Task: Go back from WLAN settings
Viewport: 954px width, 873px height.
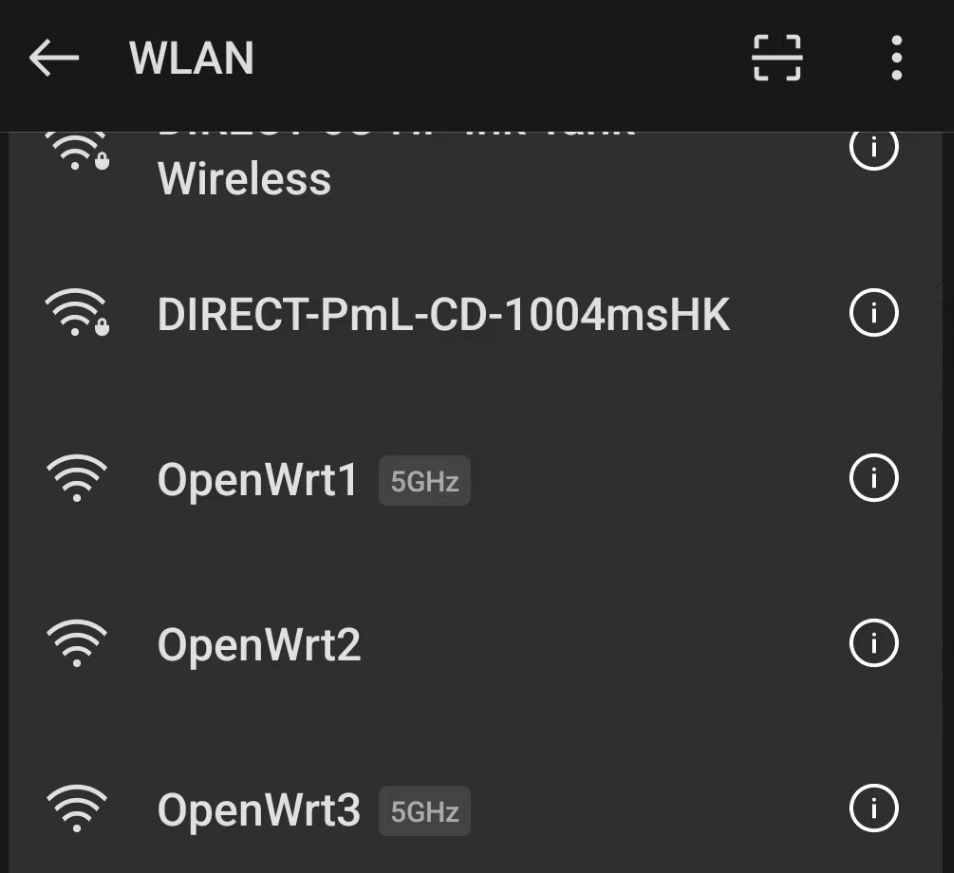Action: click(54, 58)
